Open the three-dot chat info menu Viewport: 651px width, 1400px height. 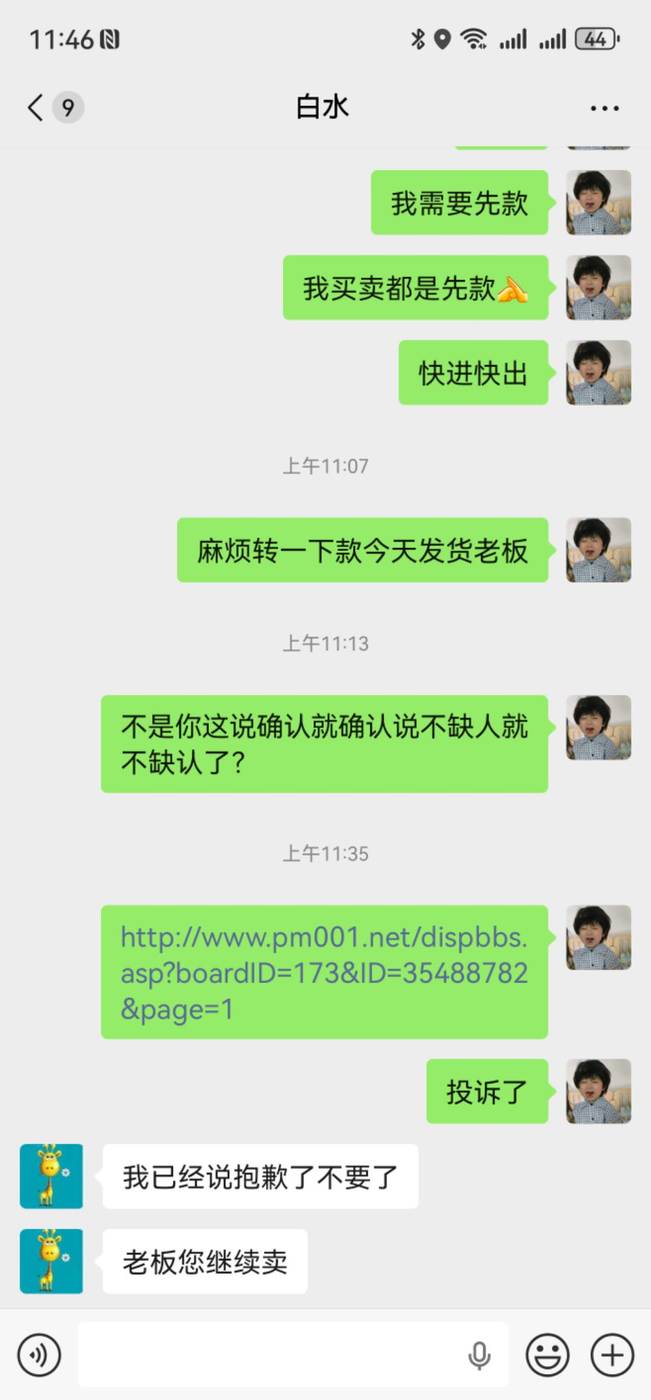[604, 108]
